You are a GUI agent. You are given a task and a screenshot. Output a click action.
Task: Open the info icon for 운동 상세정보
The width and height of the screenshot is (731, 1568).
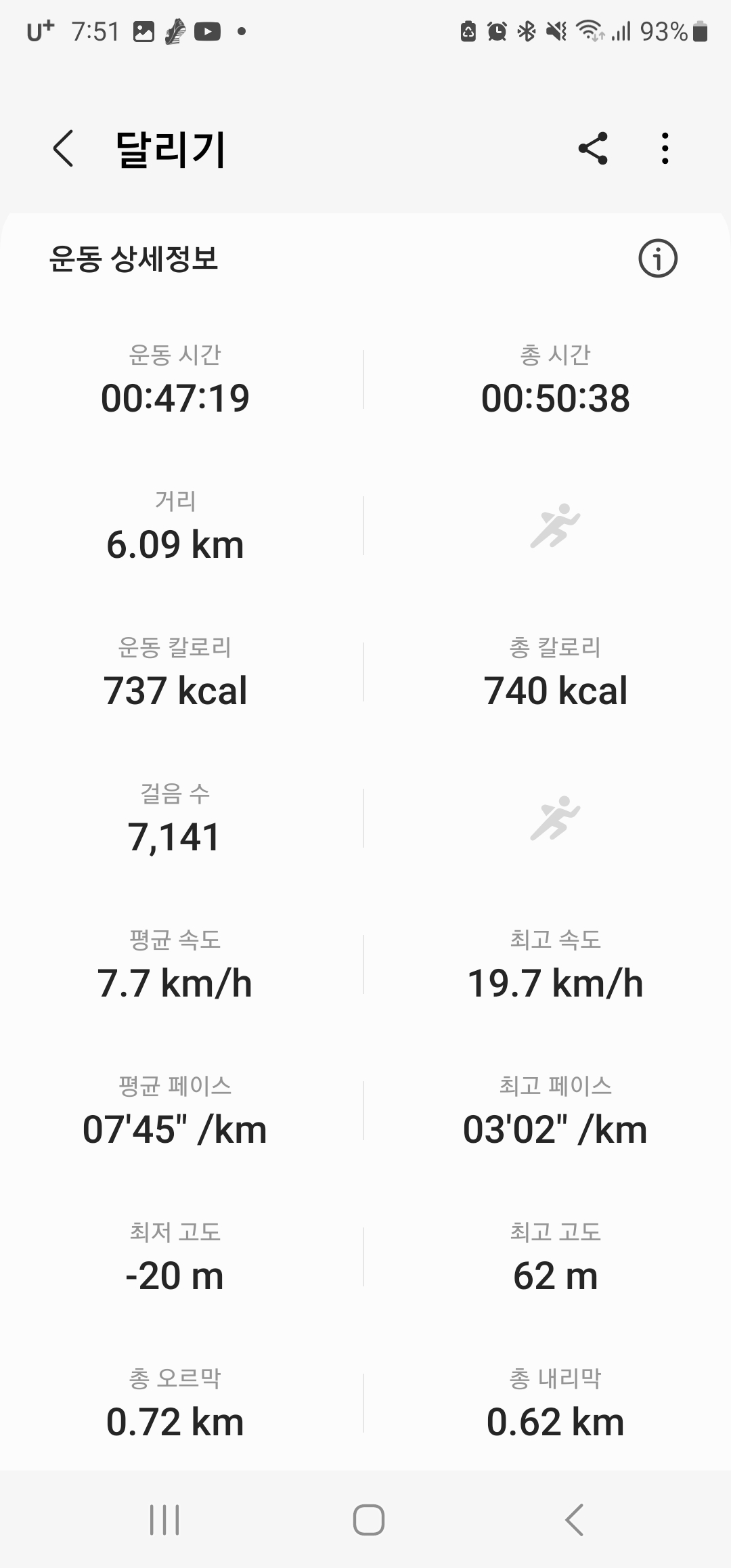658,259
